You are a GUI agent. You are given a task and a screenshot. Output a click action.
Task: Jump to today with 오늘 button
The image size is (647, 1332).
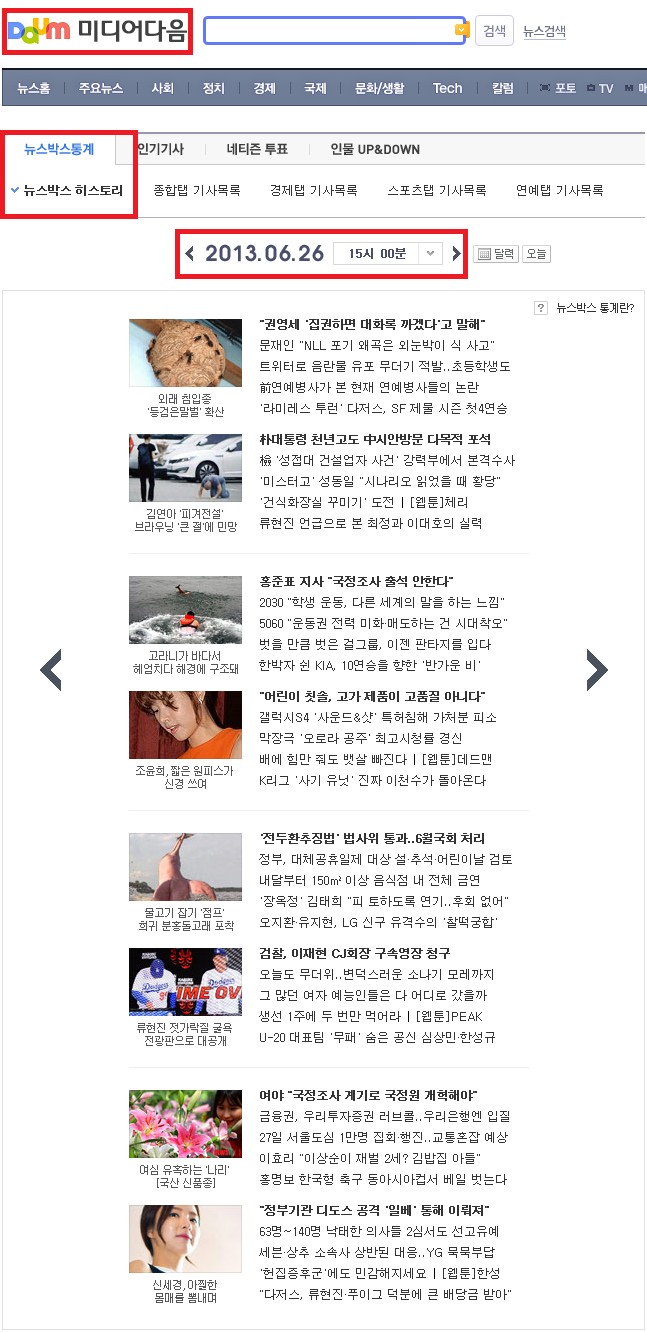point(537,254)
